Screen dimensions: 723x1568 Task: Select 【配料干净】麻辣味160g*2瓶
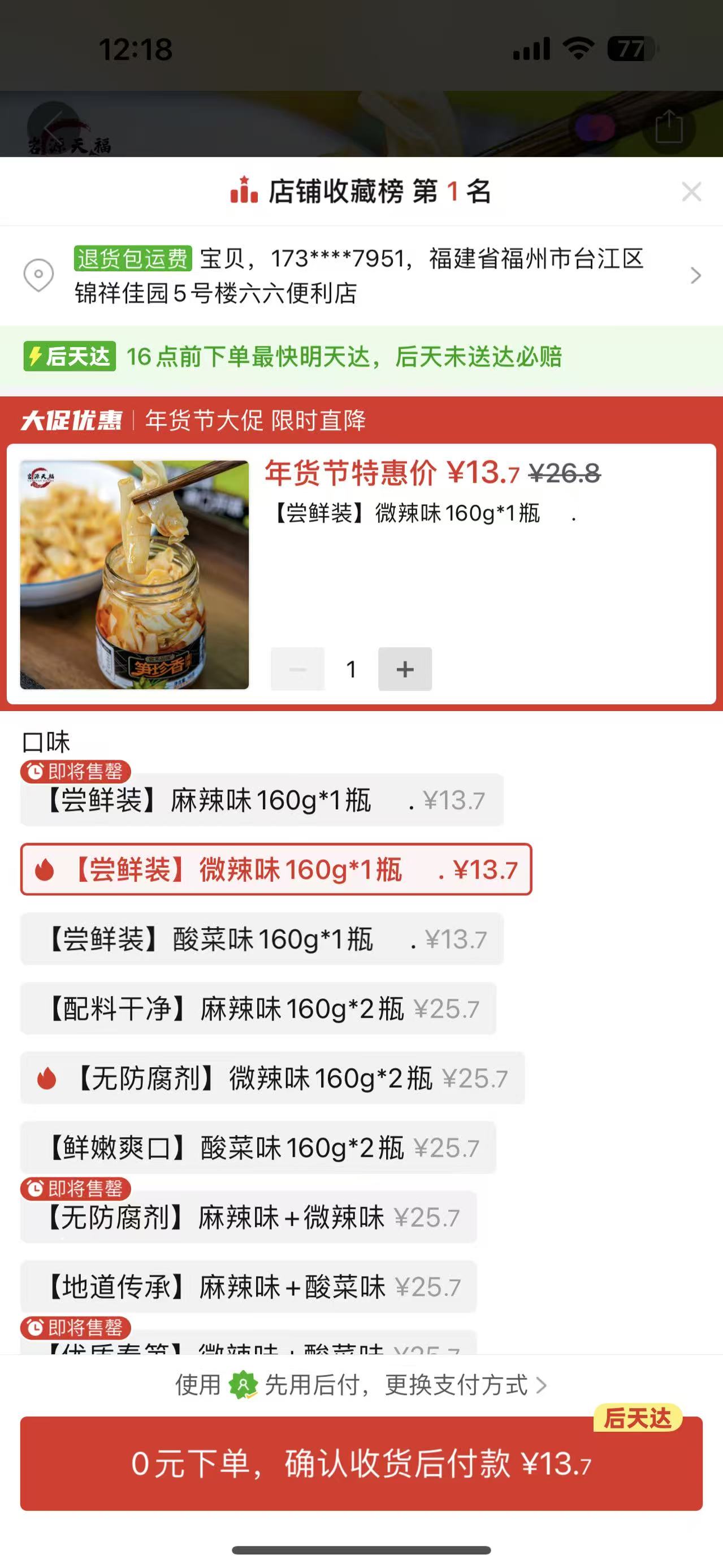tap(258, 1008)
